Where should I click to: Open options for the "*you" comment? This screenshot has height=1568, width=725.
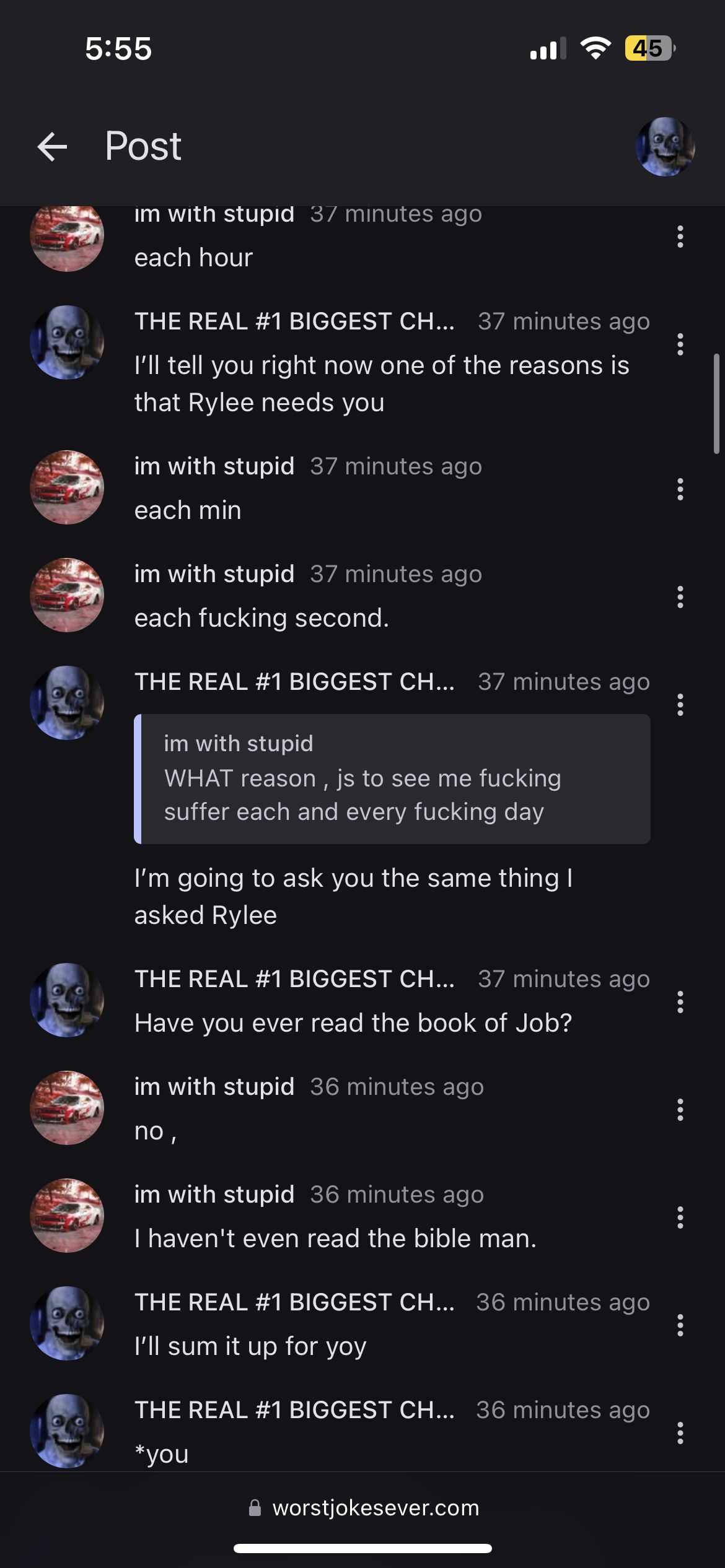tap(680, 1432)
